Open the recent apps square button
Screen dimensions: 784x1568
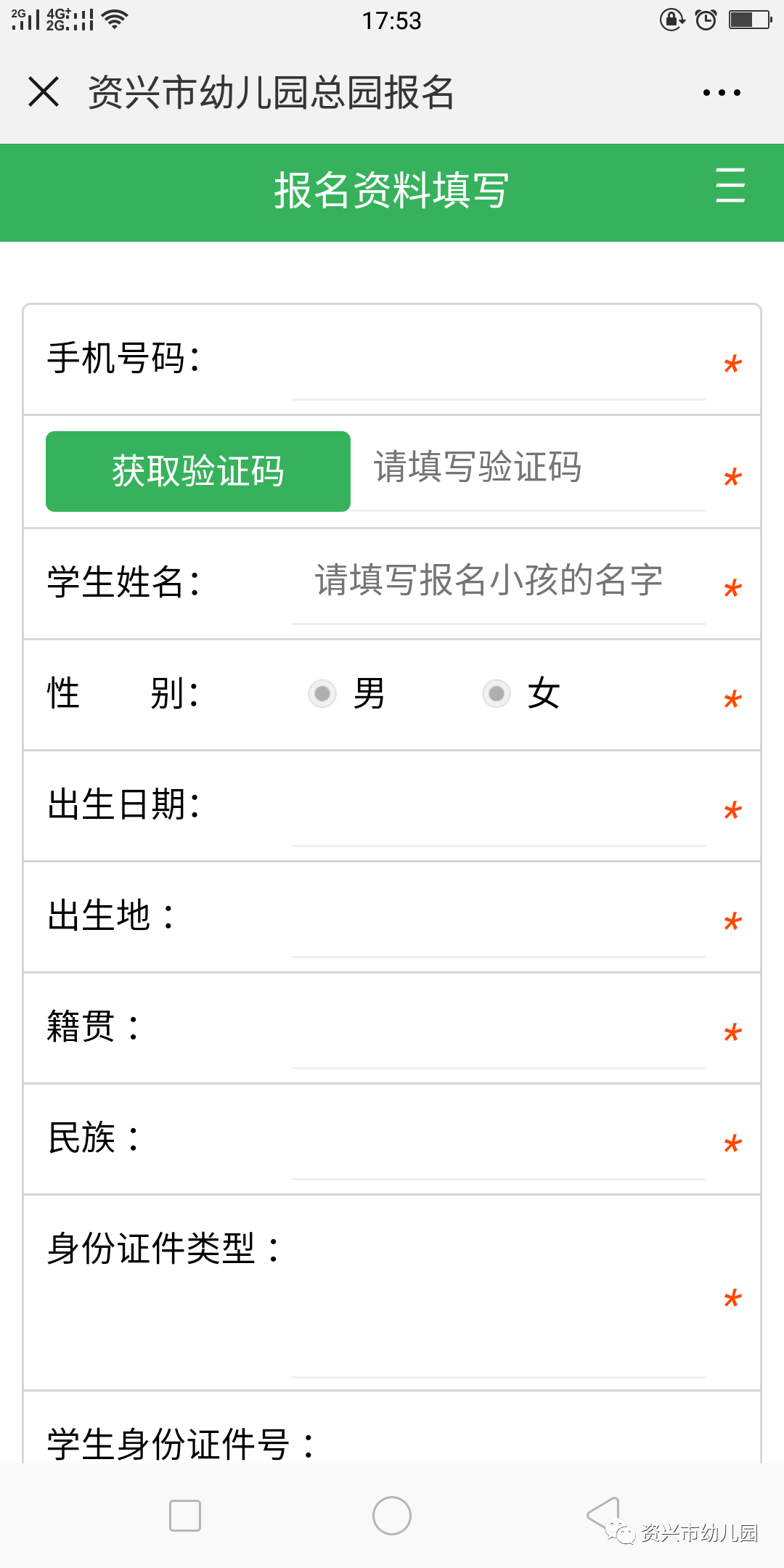coord(185,1516)
